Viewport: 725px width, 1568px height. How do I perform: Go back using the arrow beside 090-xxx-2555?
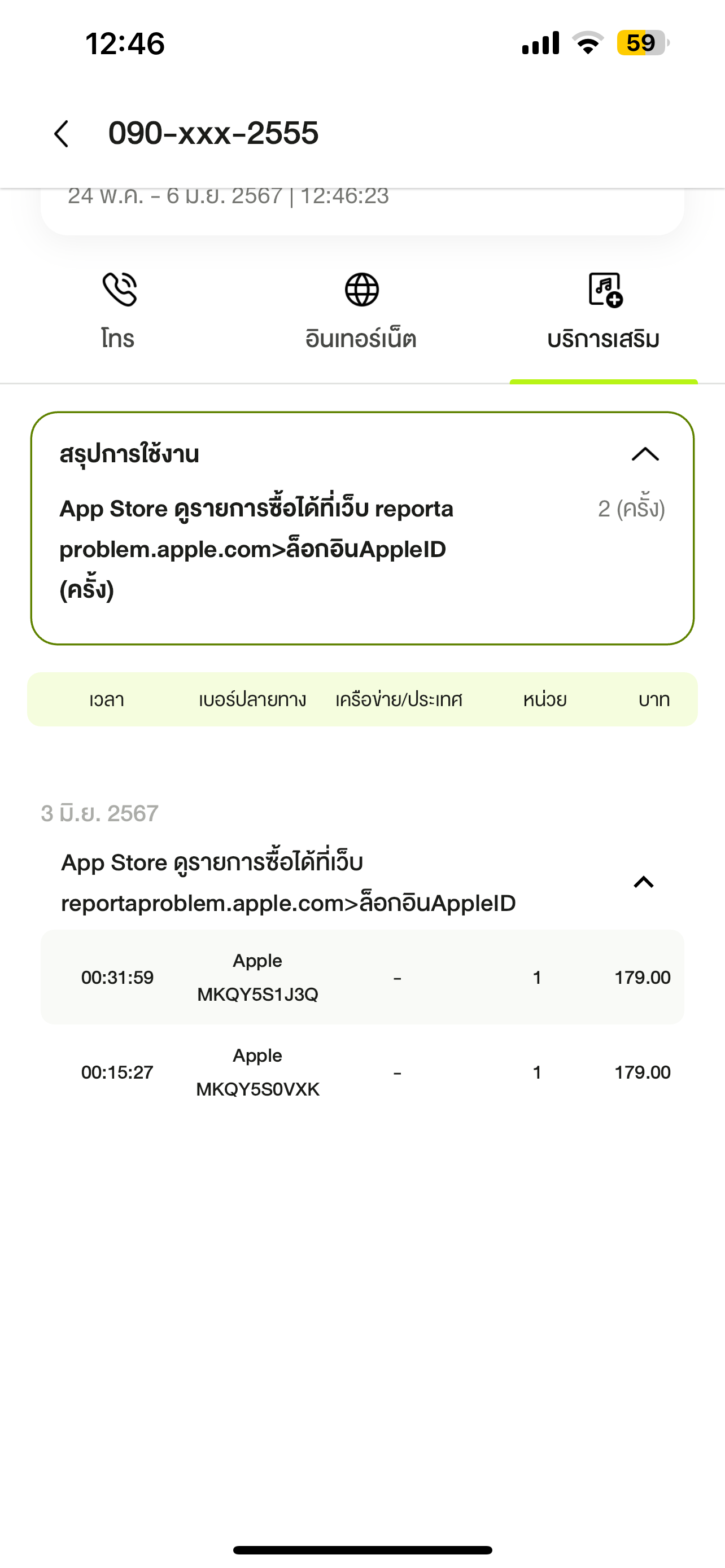click(61, 134)
